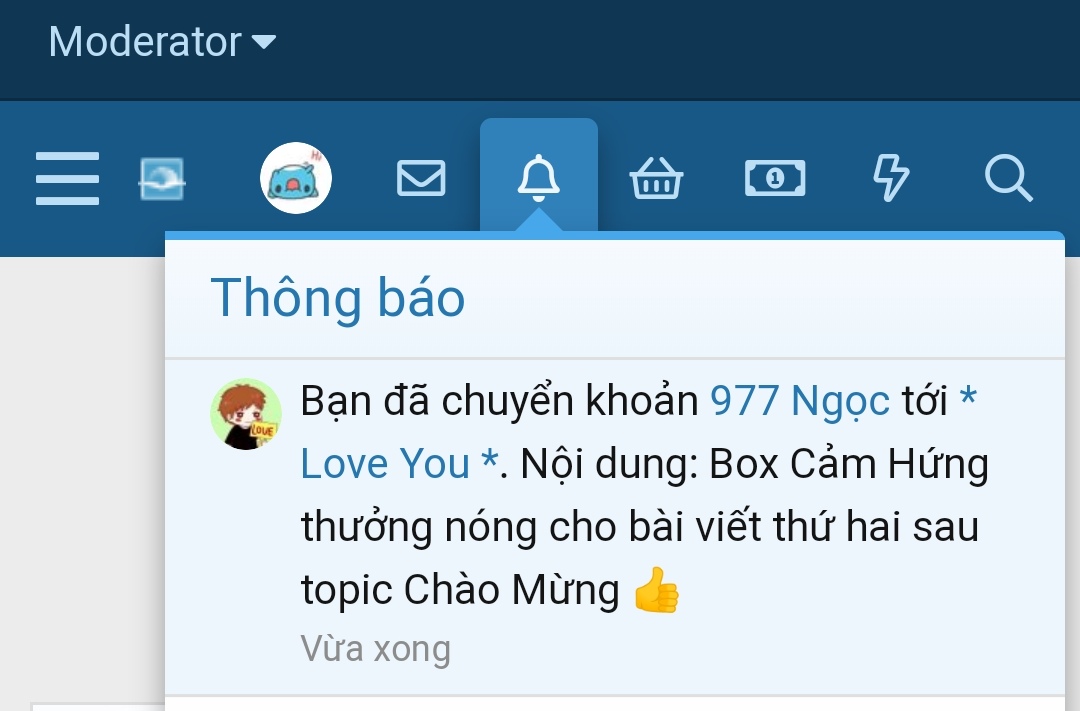Open the lightning bolt what's new icon
This screenshot has width=1080, height=711.
[891, 179]
